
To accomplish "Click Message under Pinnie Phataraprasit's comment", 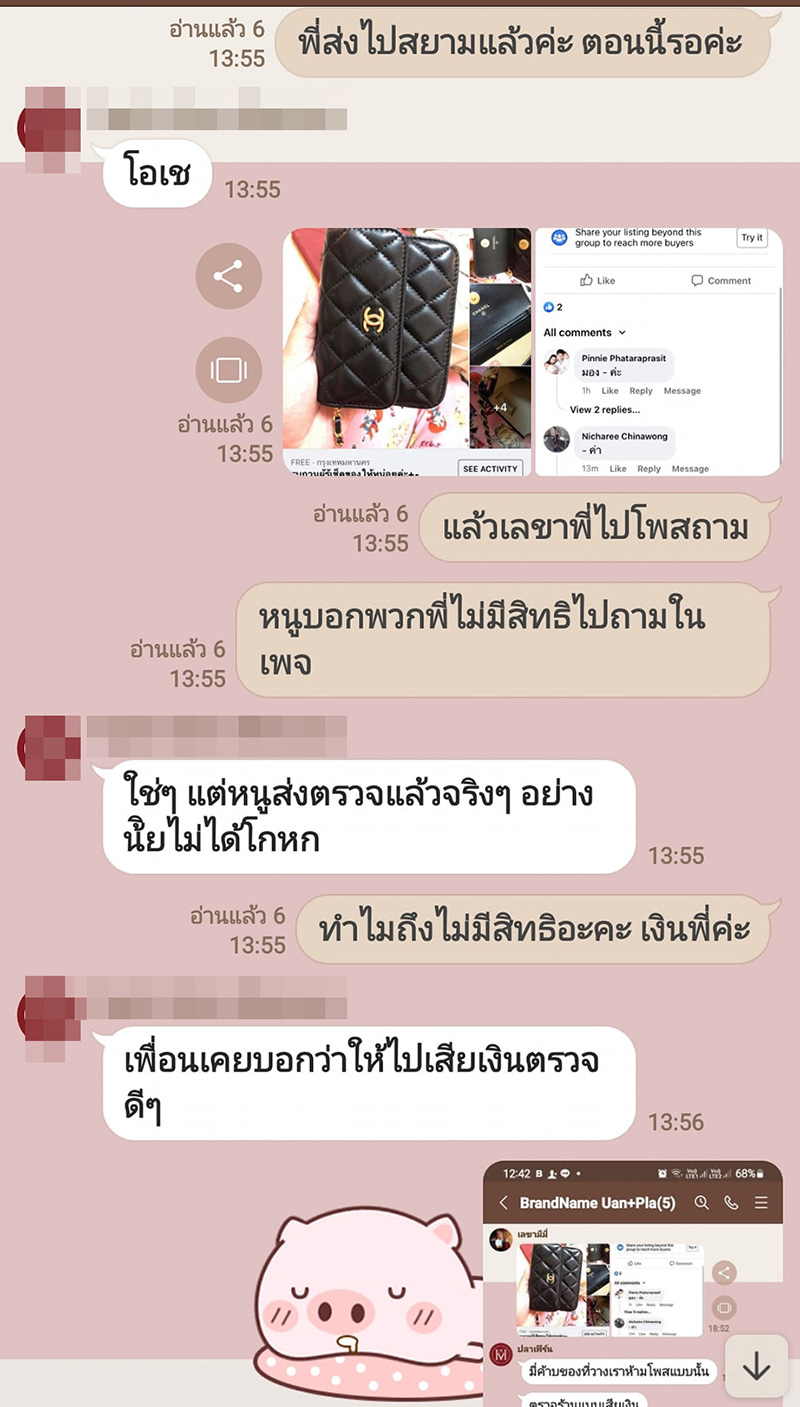I will [x=682, y=390].
